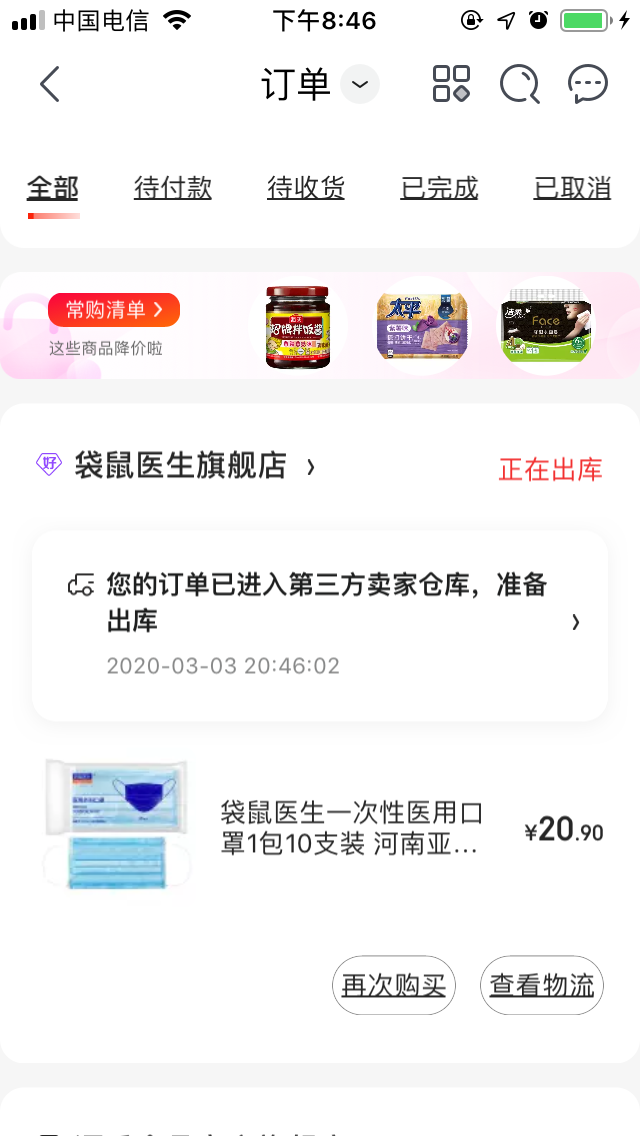This screenshot has height=1136, width=640.
Task: Select the 已取消 tab
Action: click(573, 187)
